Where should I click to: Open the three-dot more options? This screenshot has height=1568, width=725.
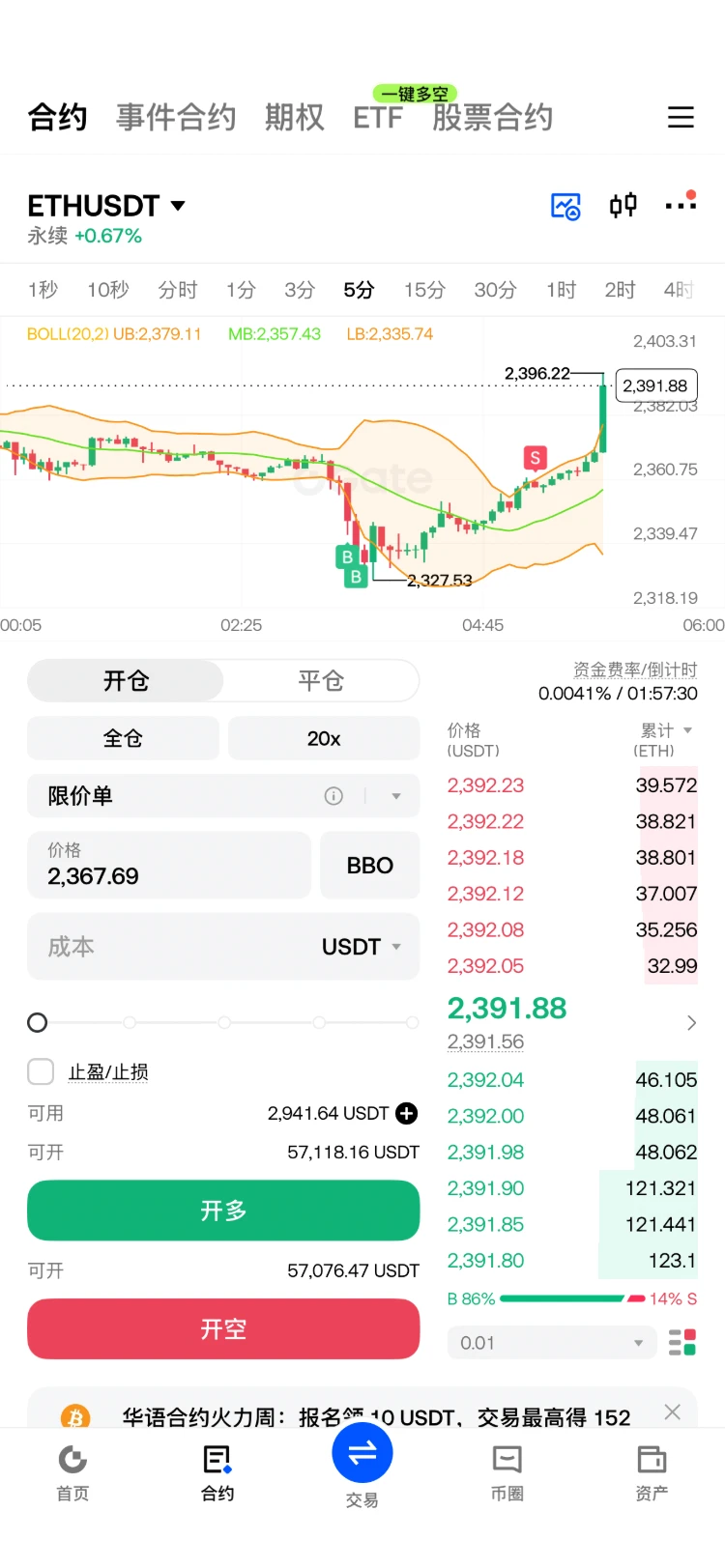(x=681, y=203)
